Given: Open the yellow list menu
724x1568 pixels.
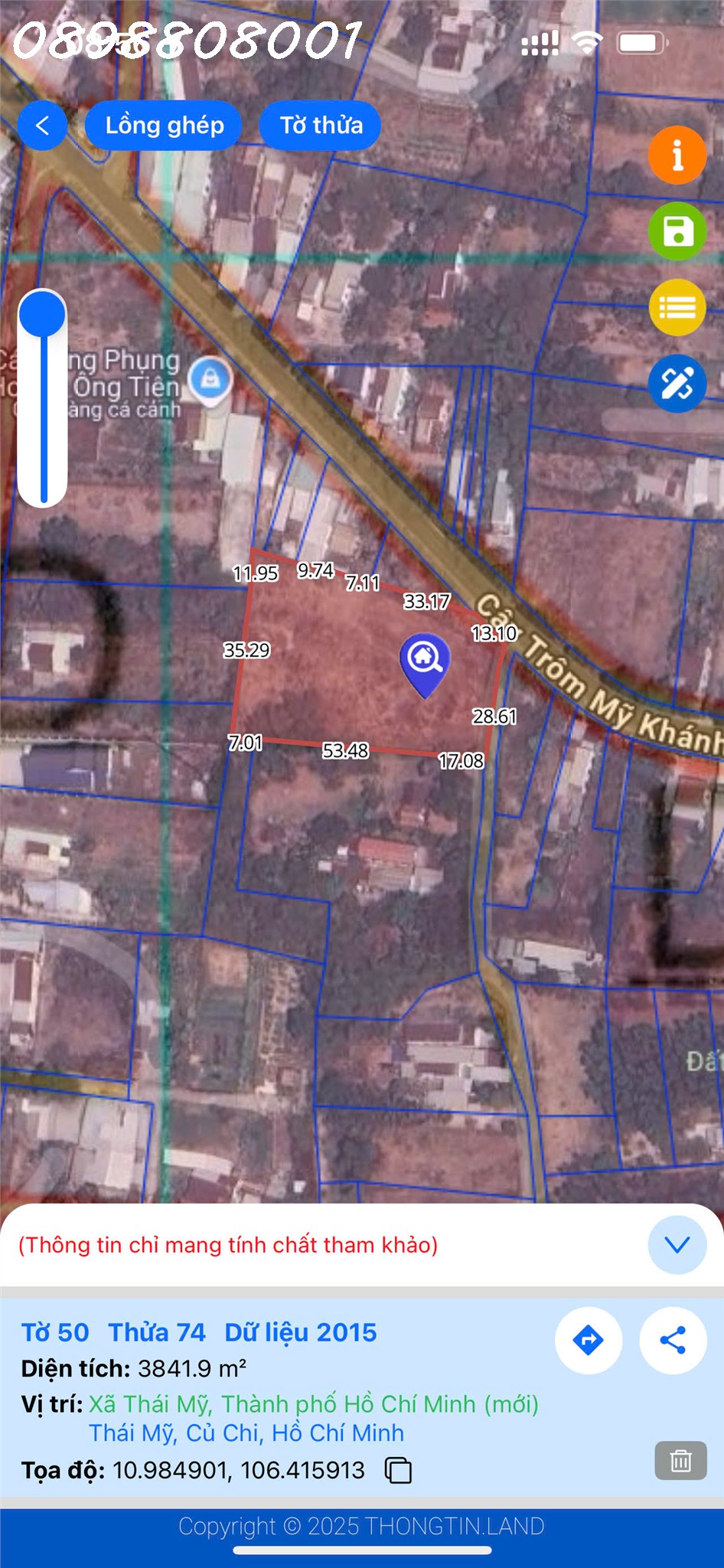Looking at the screenshot, I should (677, 308).
